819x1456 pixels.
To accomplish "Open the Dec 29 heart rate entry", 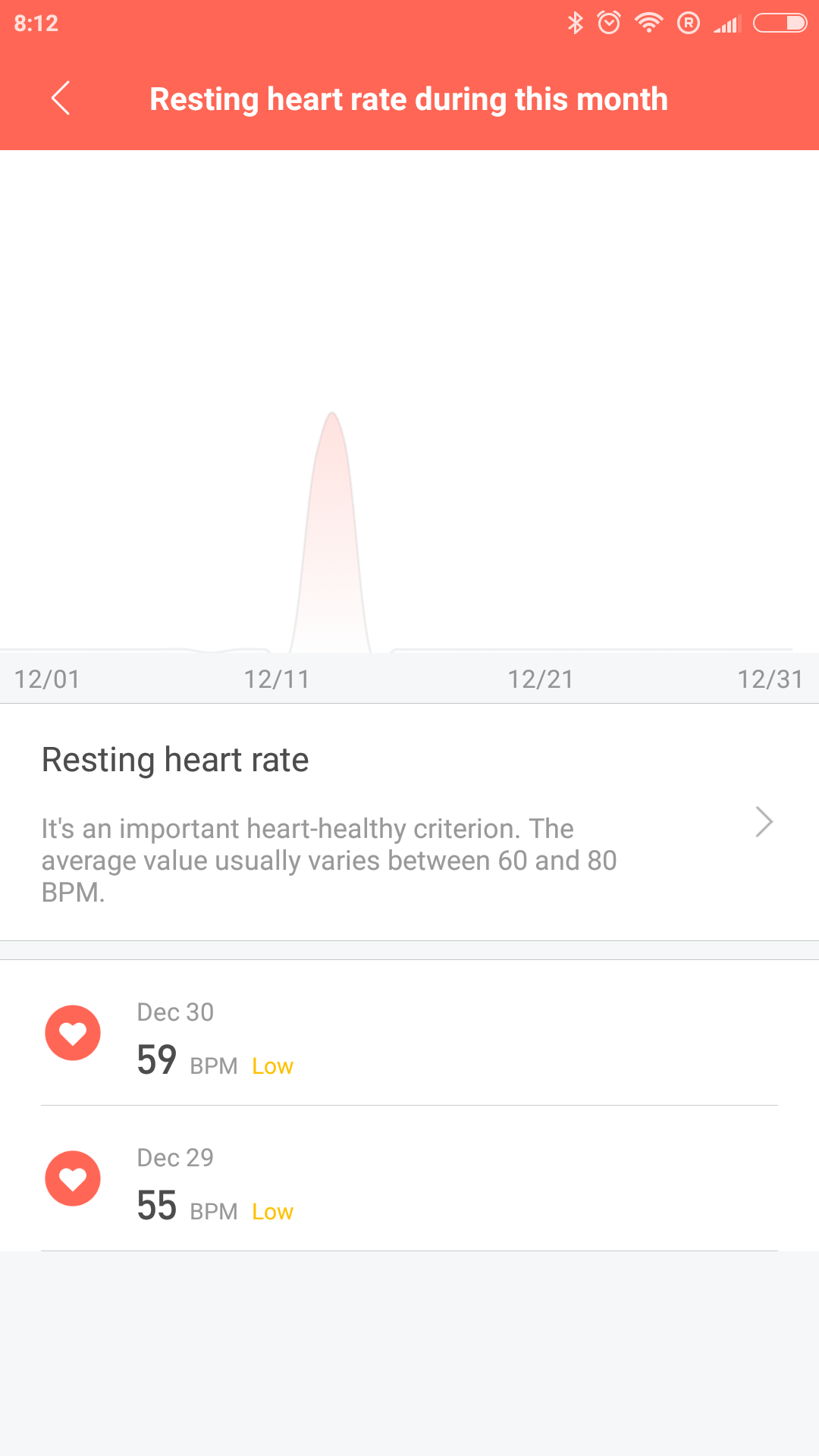I will [x=409, y=1178].
